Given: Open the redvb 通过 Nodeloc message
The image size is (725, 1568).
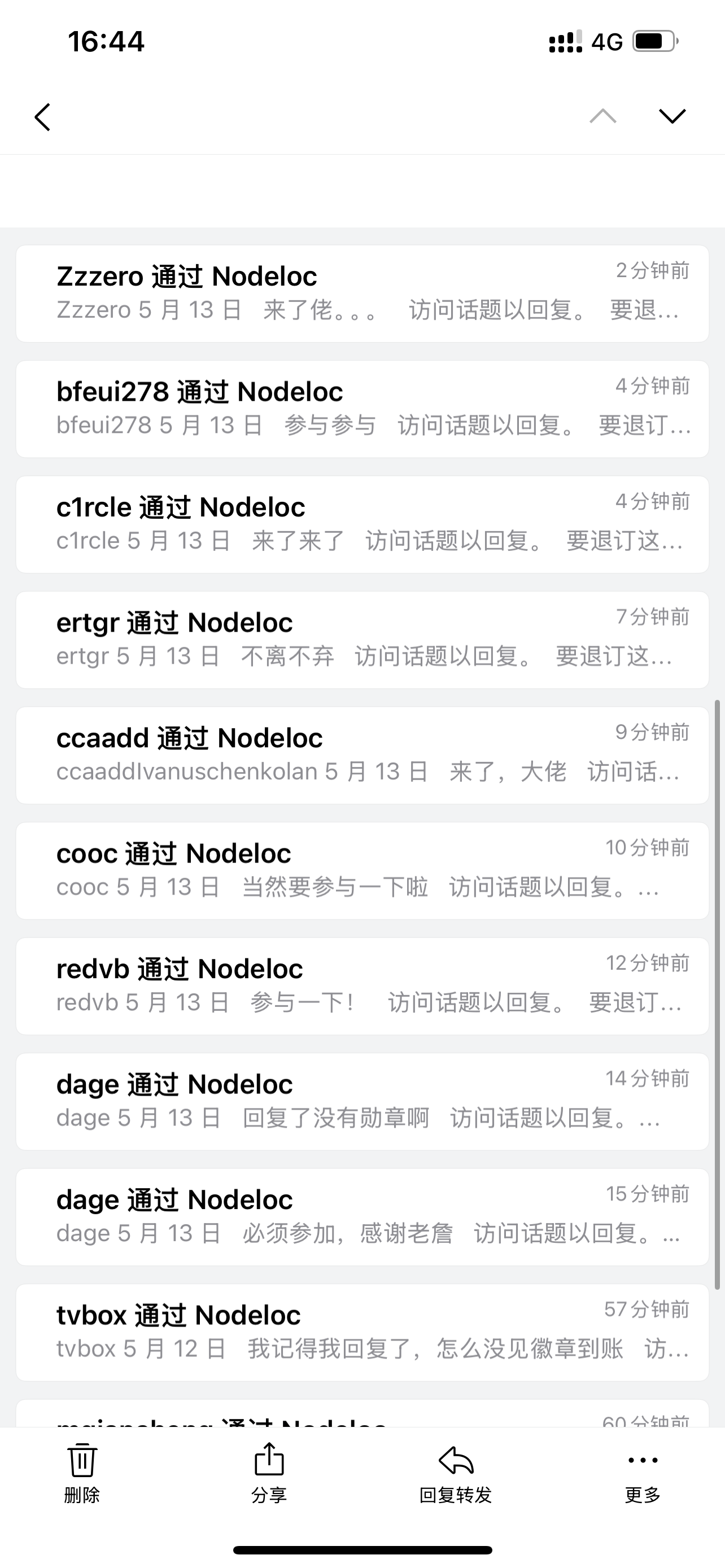Looking at the screenshot, I should [362, 986].
